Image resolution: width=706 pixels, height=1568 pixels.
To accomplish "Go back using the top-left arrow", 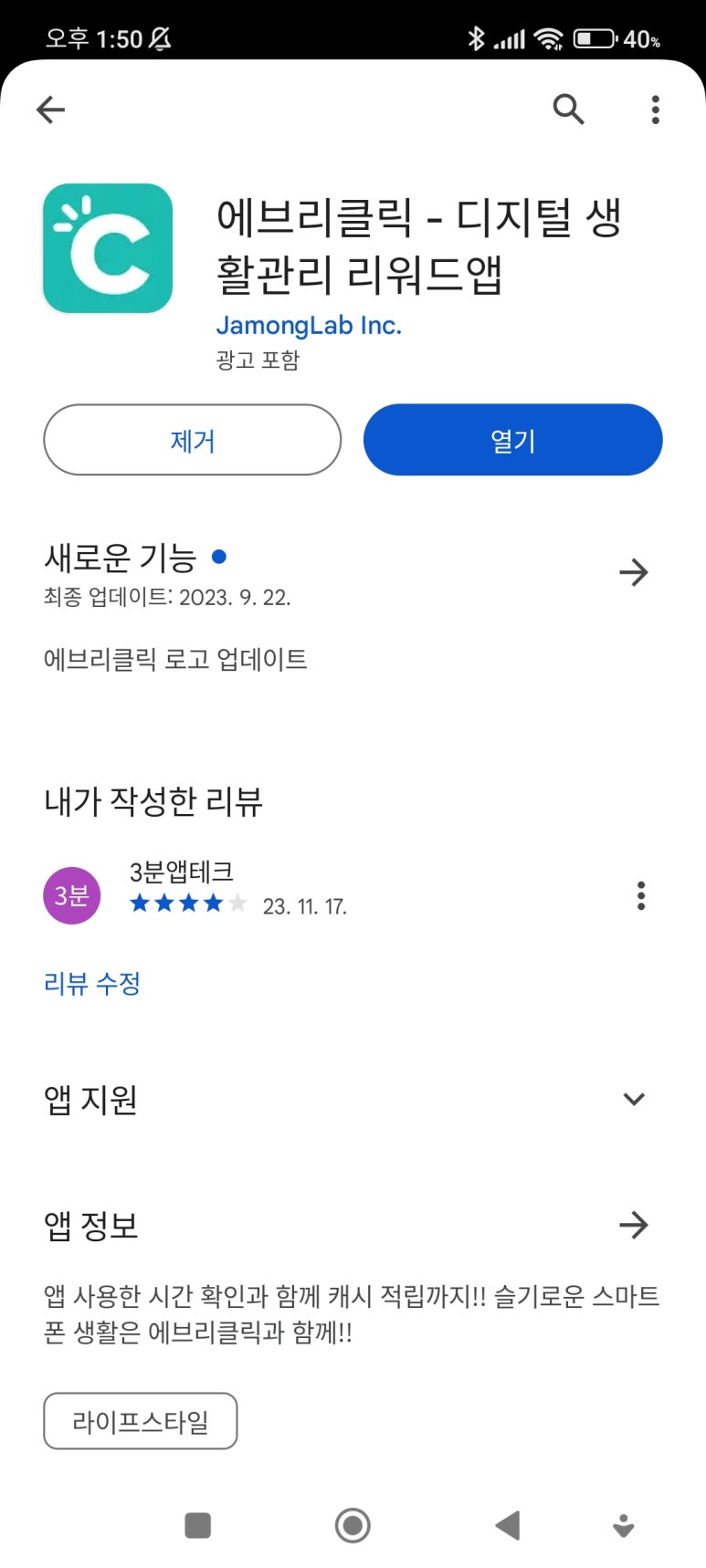I will 50,110.
